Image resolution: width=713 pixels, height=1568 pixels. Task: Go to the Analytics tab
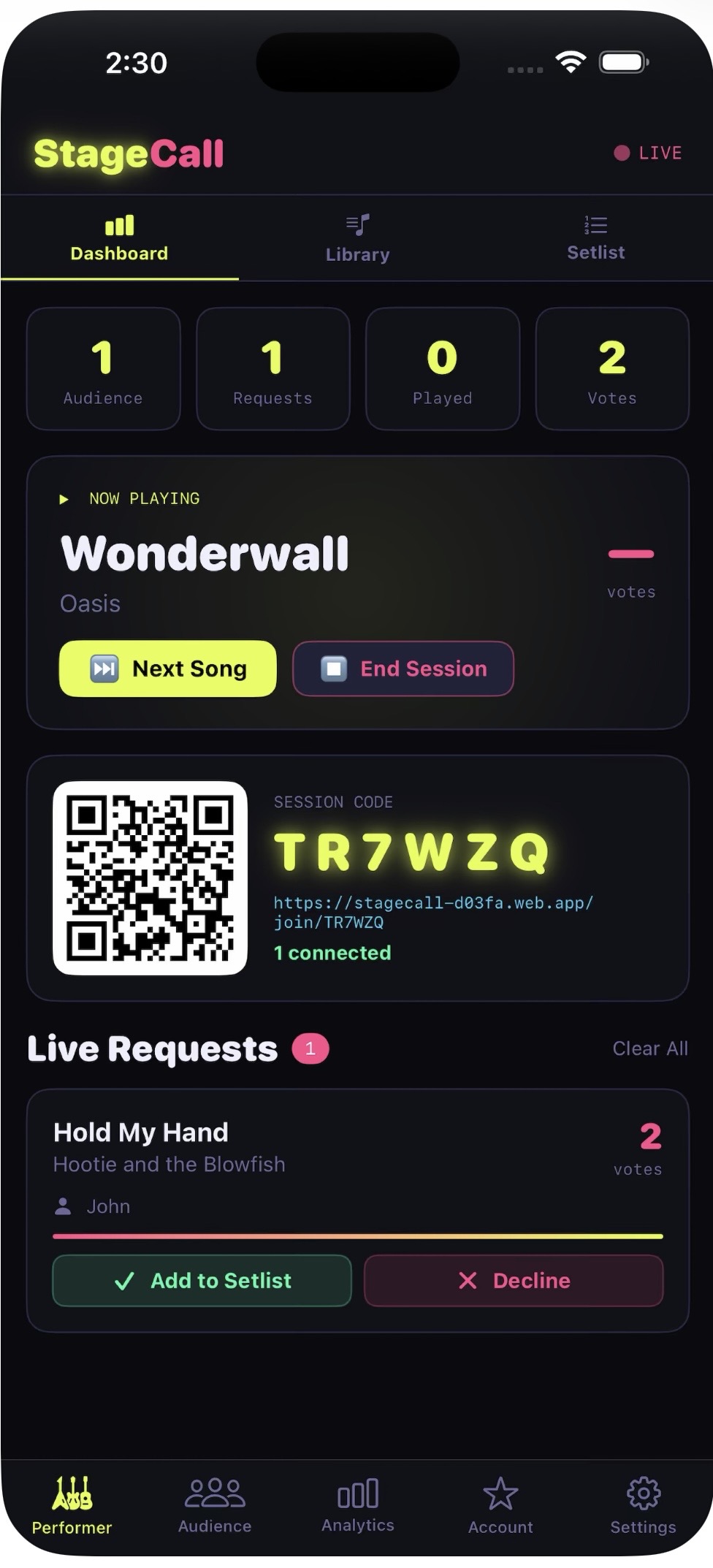358,1507
